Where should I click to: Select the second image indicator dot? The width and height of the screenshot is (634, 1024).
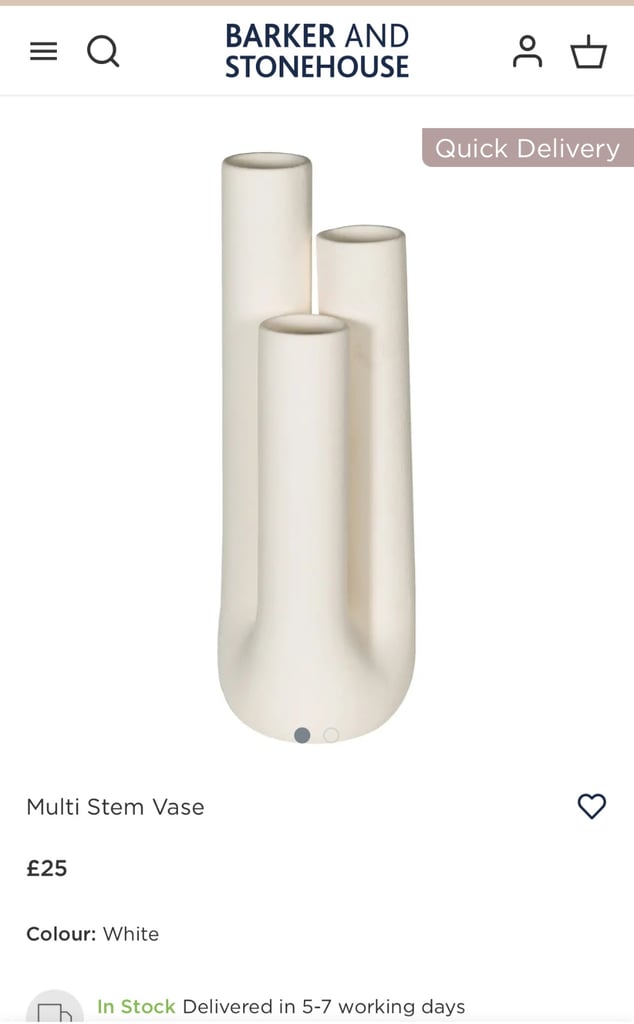tap(331, 735)
